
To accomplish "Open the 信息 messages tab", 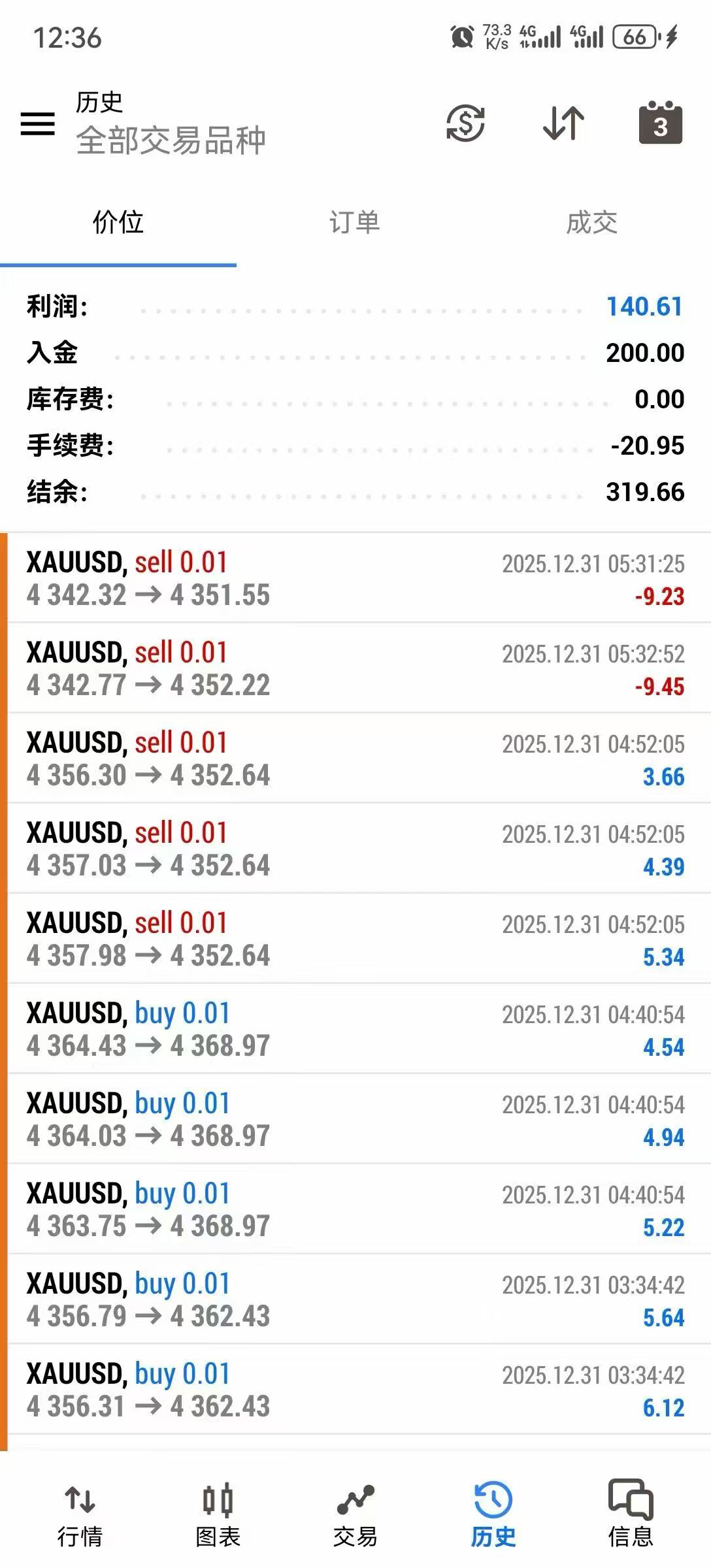I will pos(631,1514).
